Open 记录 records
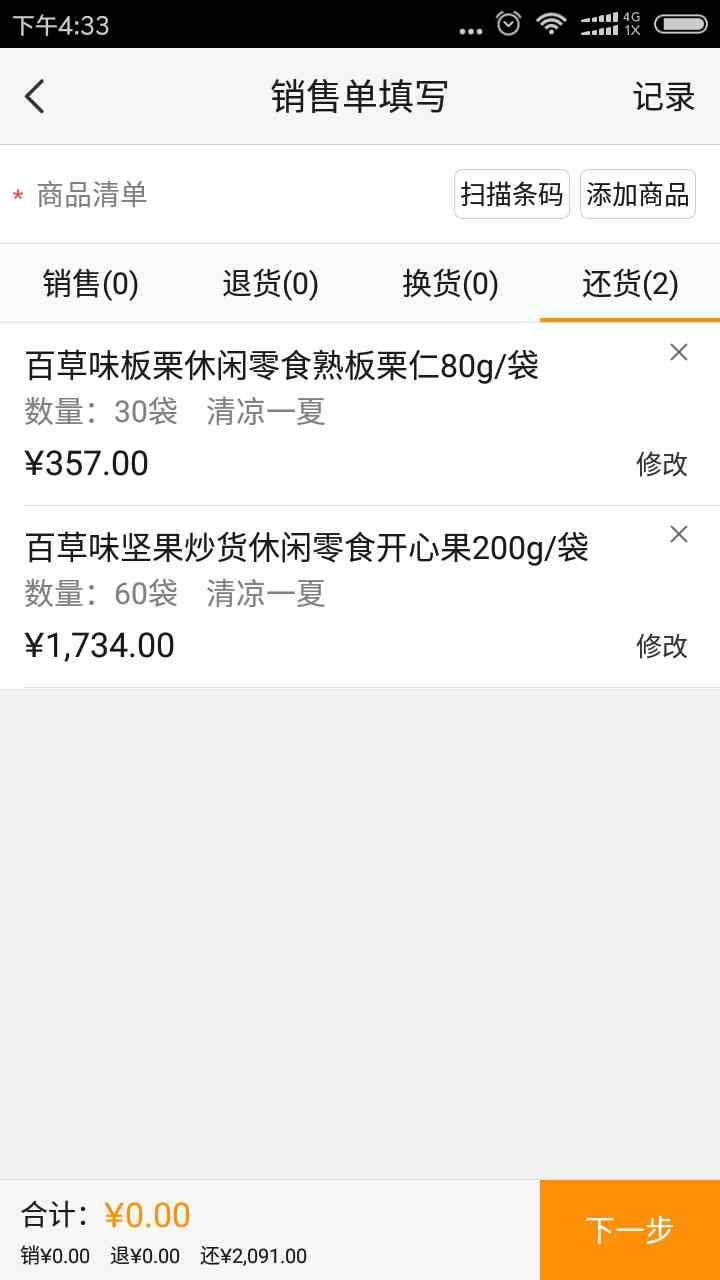720x1280 pixels. point(663,97)
